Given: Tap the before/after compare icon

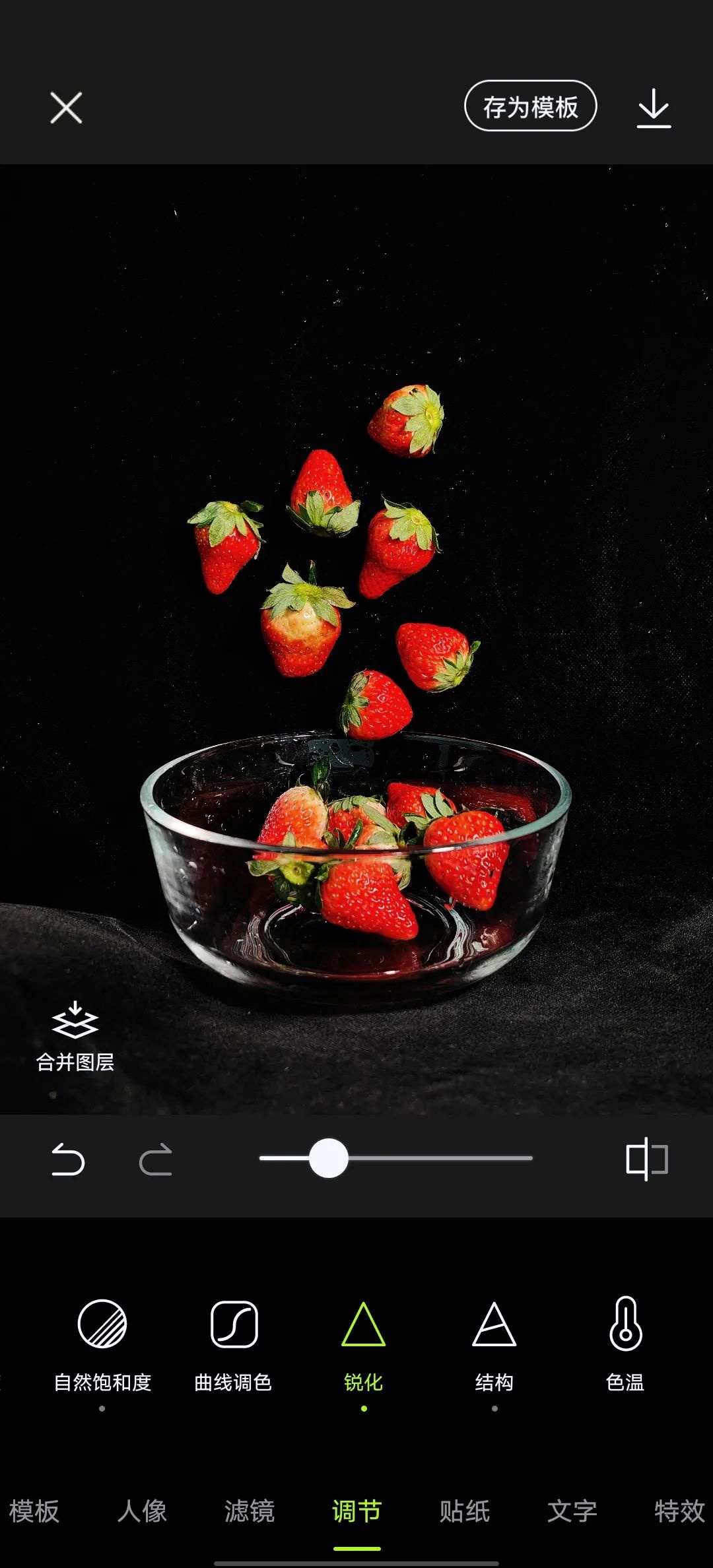Looking at the screenshot, I should 646,1159.
